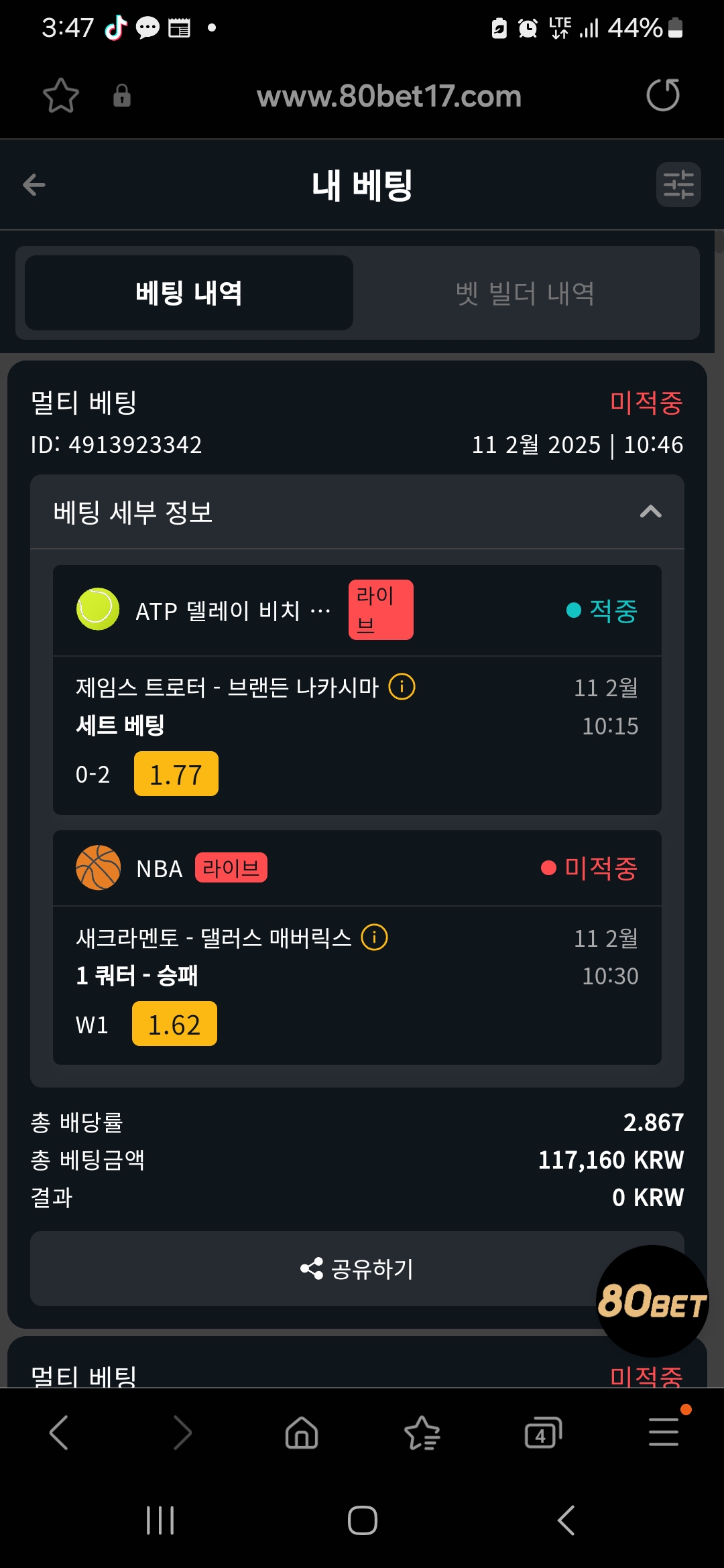Reload the page with the refresh icon
Screen dimensions: 724x1568
[x=662, y=95]
